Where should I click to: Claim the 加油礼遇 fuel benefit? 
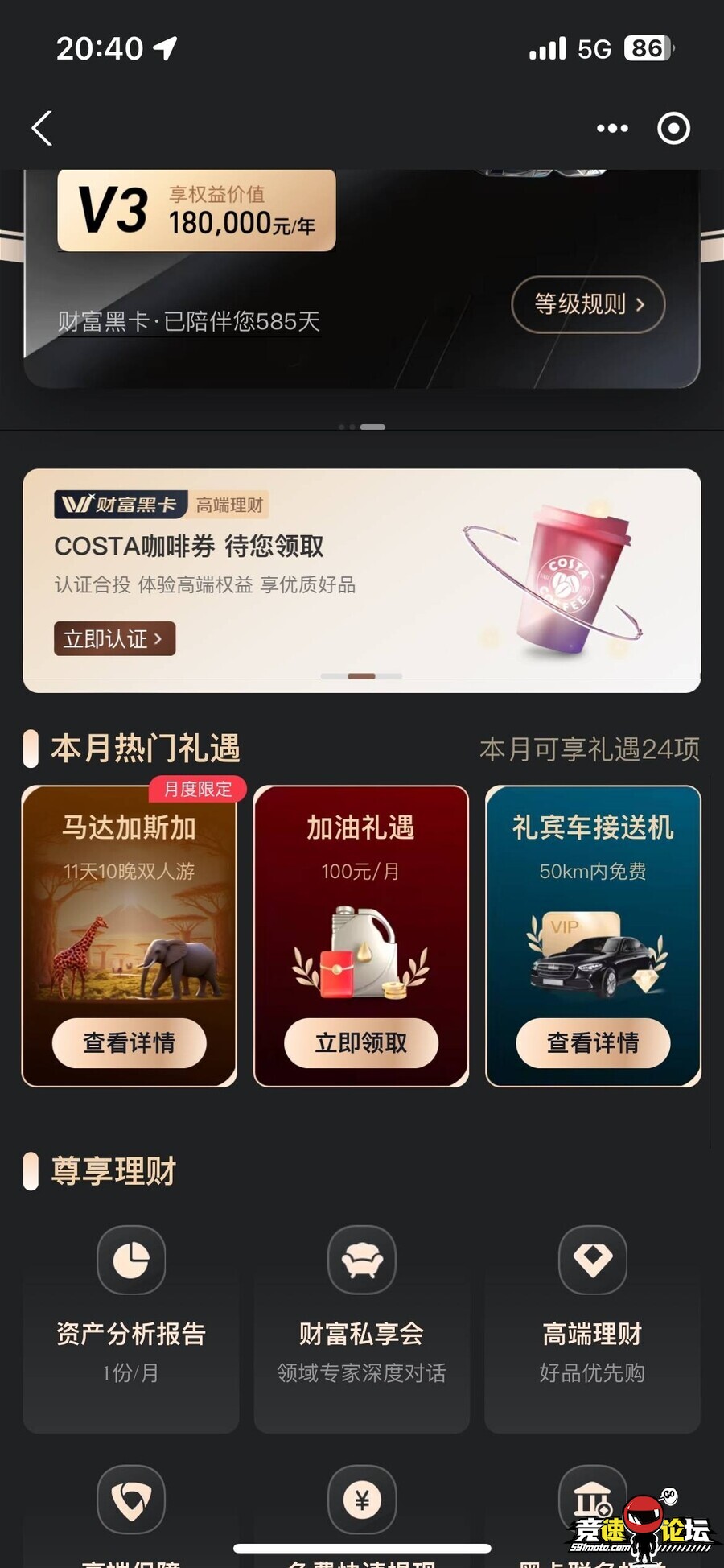(x=361, y=1043)
